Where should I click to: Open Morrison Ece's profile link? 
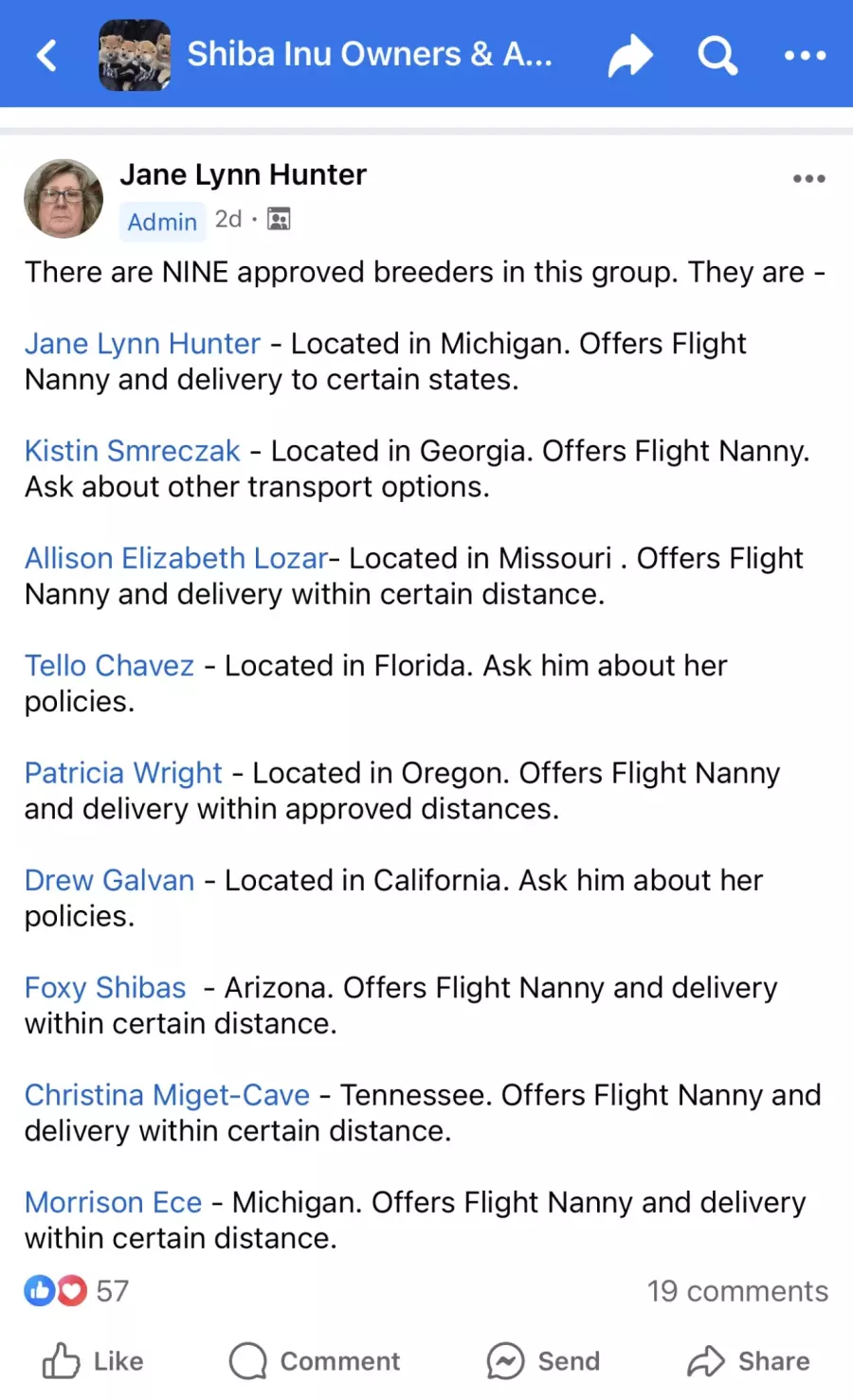[x=113, y=1202]
